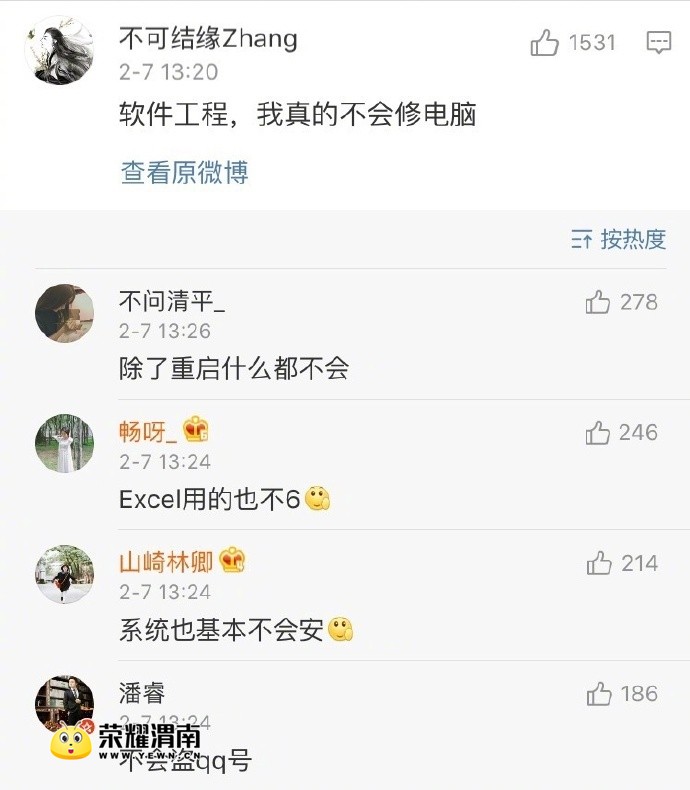View 畅呀_'s profile via avatar
690x790 pixels.
[65, 443]
